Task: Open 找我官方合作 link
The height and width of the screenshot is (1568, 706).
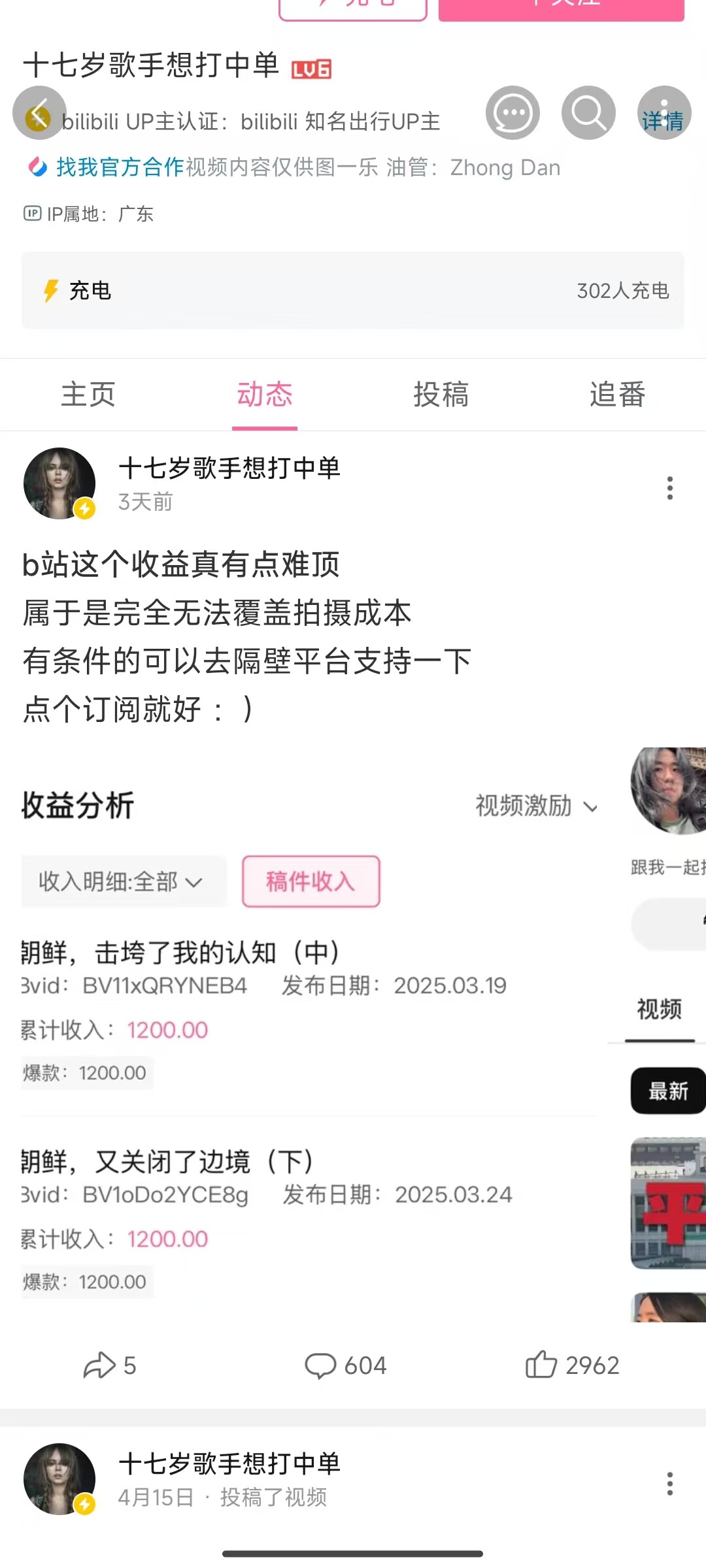Action: tap(119, 167)
